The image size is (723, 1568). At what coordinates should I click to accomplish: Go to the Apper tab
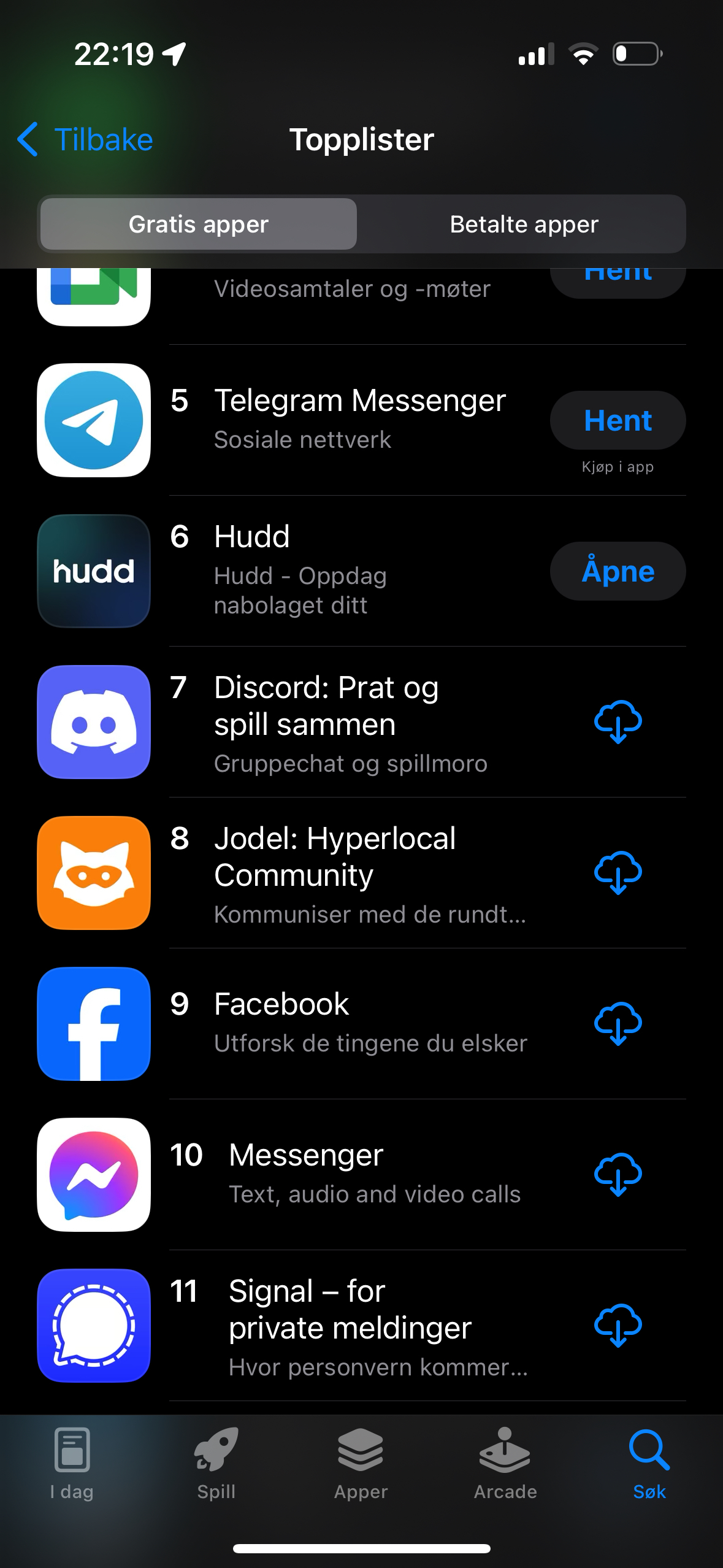click(x=361, y=1464)
